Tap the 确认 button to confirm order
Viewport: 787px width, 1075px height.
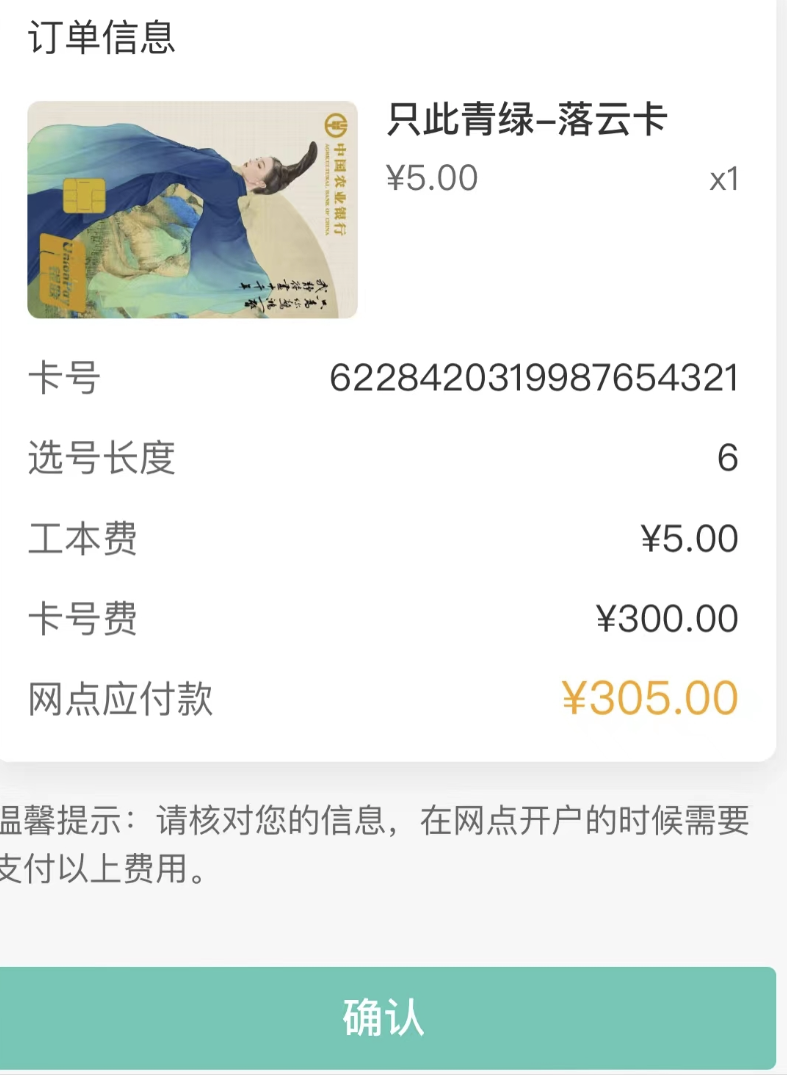[x=385, y=1017]
